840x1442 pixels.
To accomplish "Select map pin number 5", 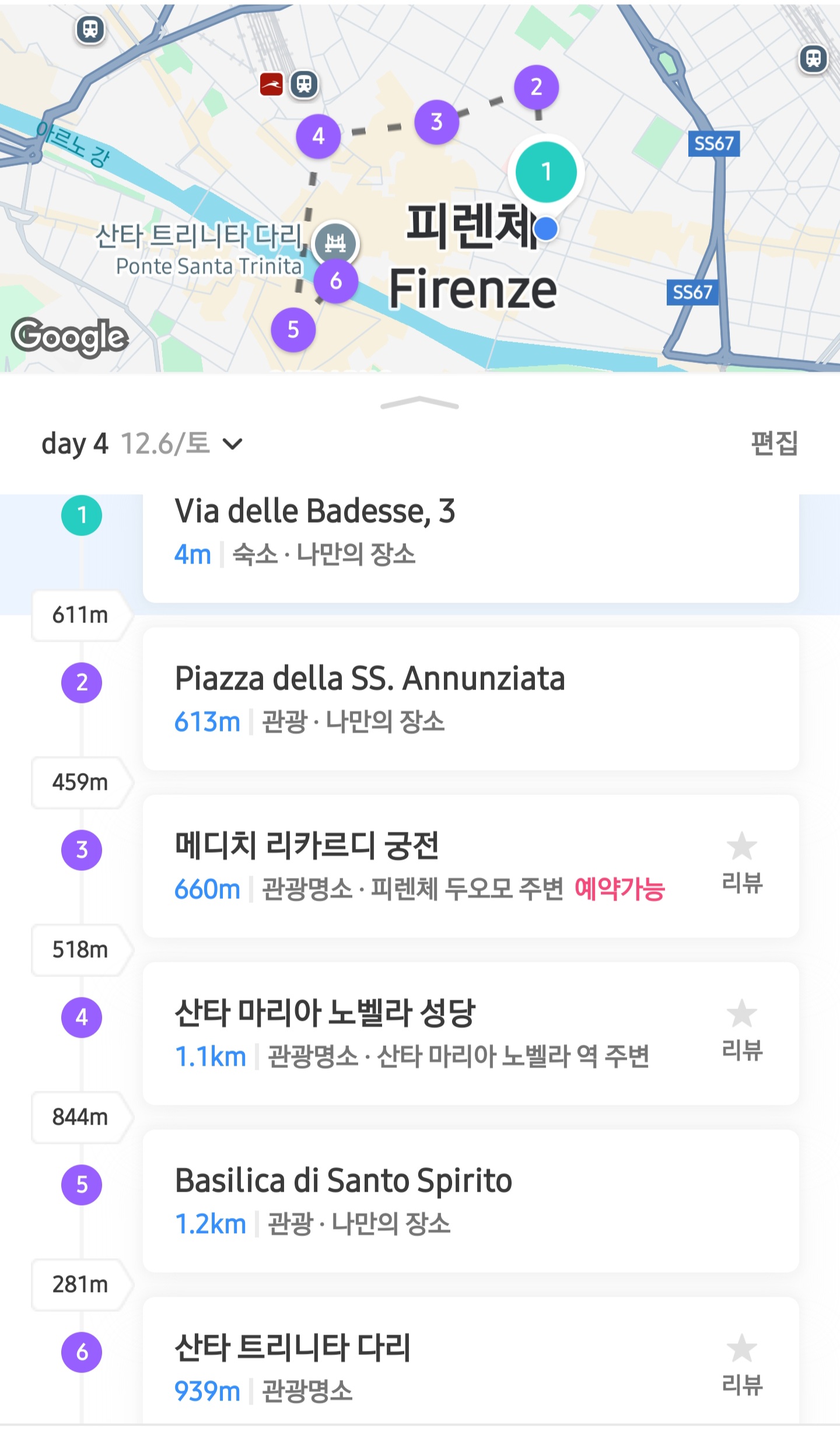I will 293,330.
